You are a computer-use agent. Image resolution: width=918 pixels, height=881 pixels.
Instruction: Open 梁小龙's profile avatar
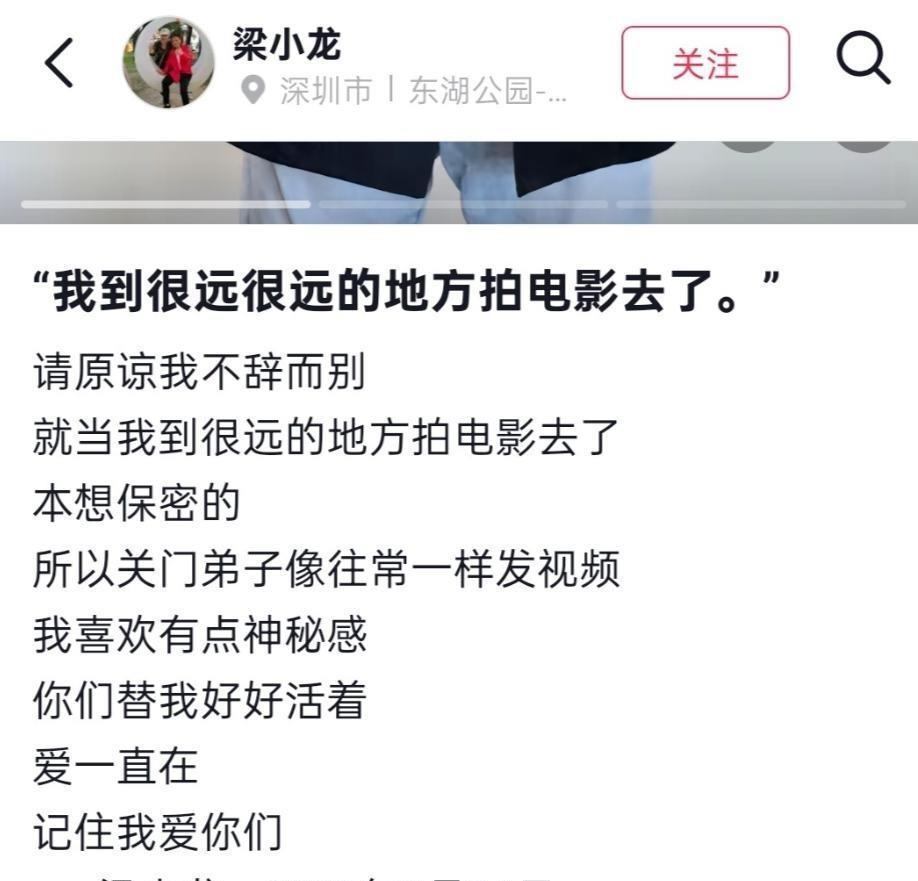(168, 63)
